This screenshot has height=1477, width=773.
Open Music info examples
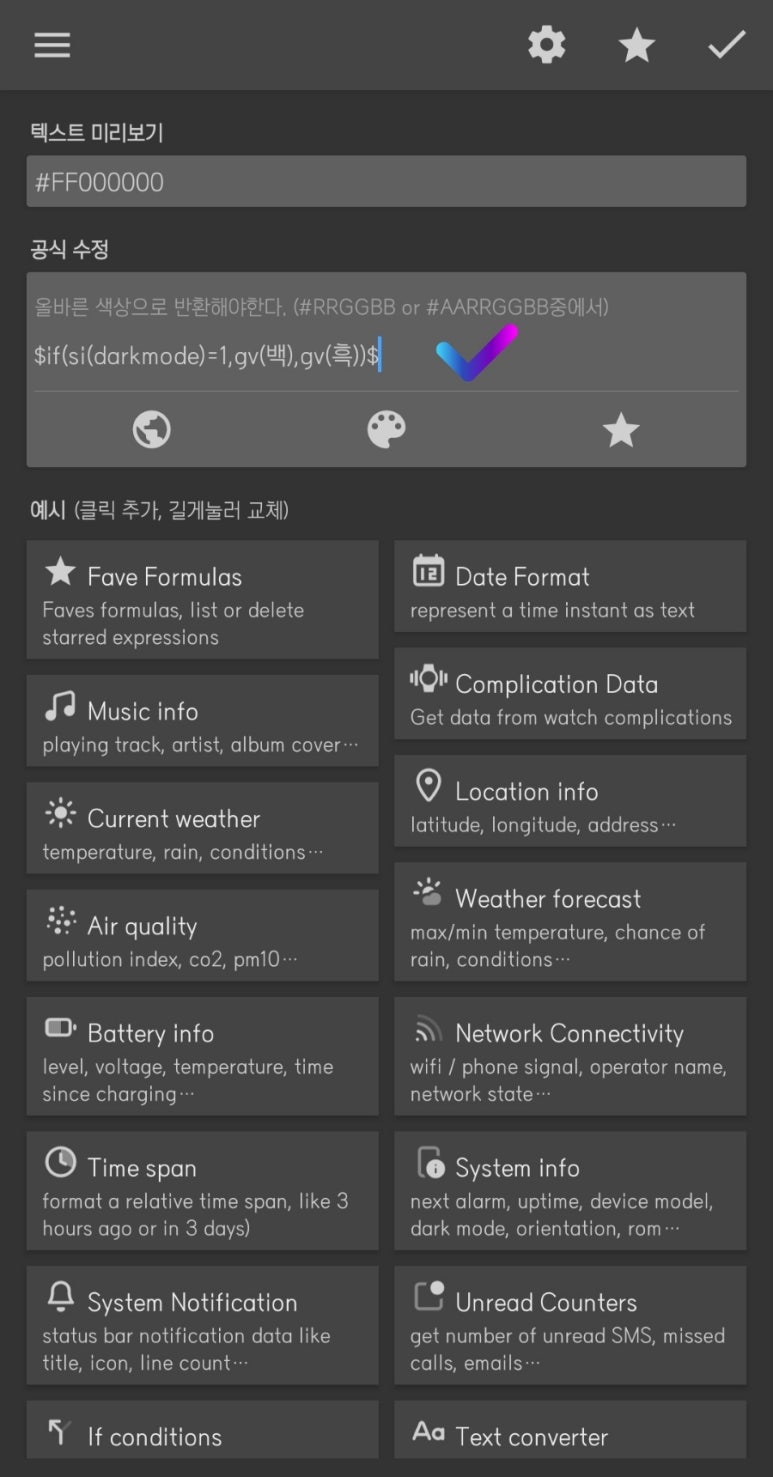tap(202, 721)
